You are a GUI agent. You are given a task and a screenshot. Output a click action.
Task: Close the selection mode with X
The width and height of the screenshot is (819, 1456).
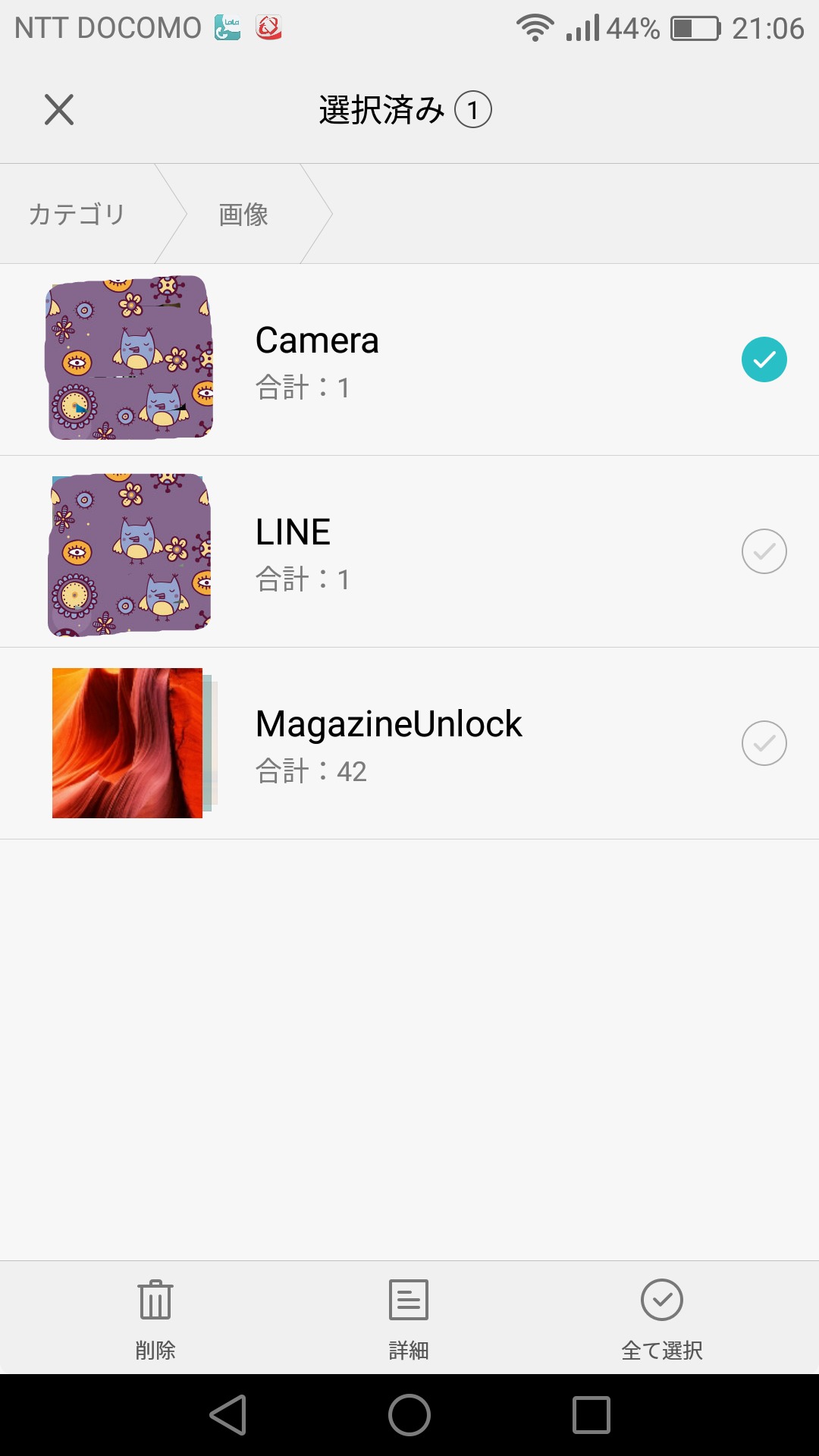(59, 110)
